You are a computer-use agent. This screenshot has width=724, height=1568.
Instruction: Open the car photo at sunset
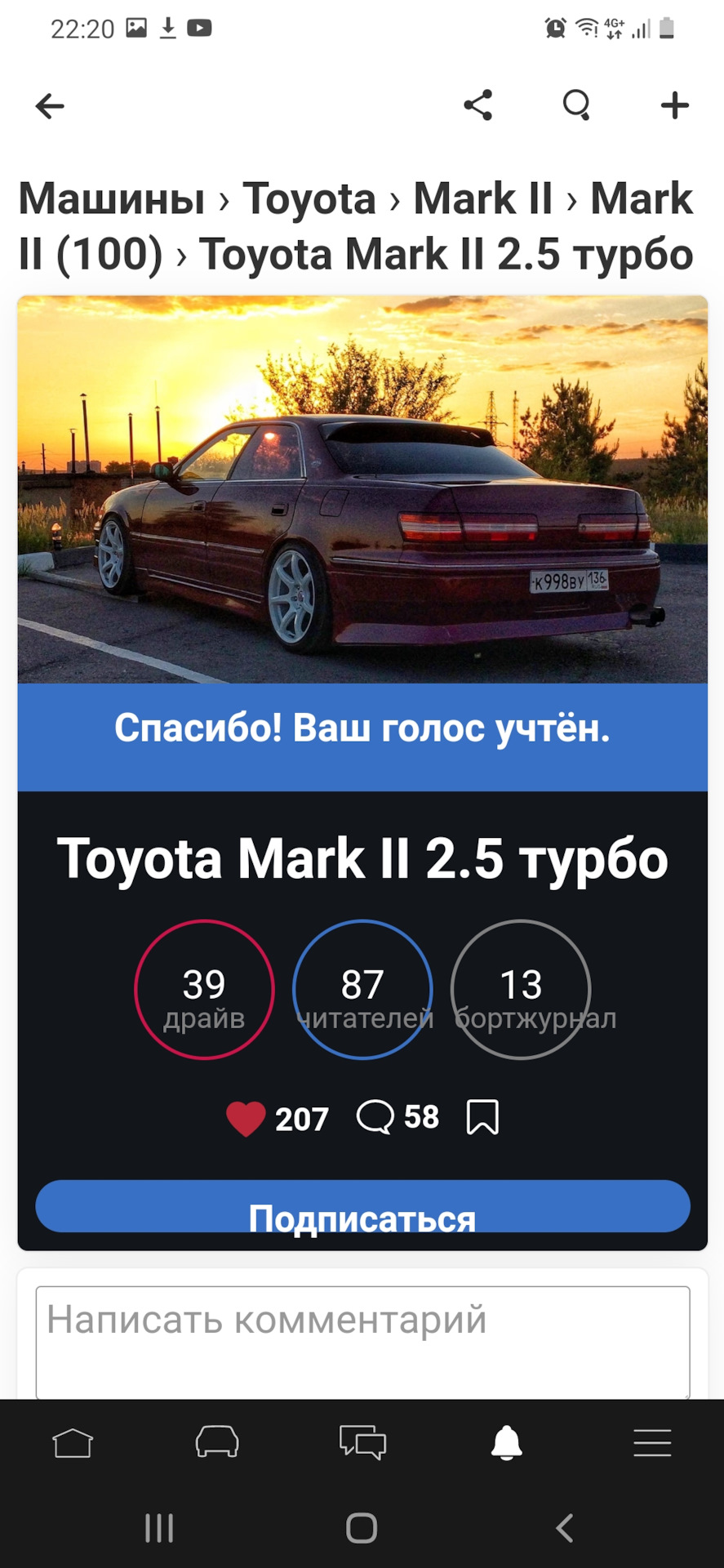coord(362,489)
